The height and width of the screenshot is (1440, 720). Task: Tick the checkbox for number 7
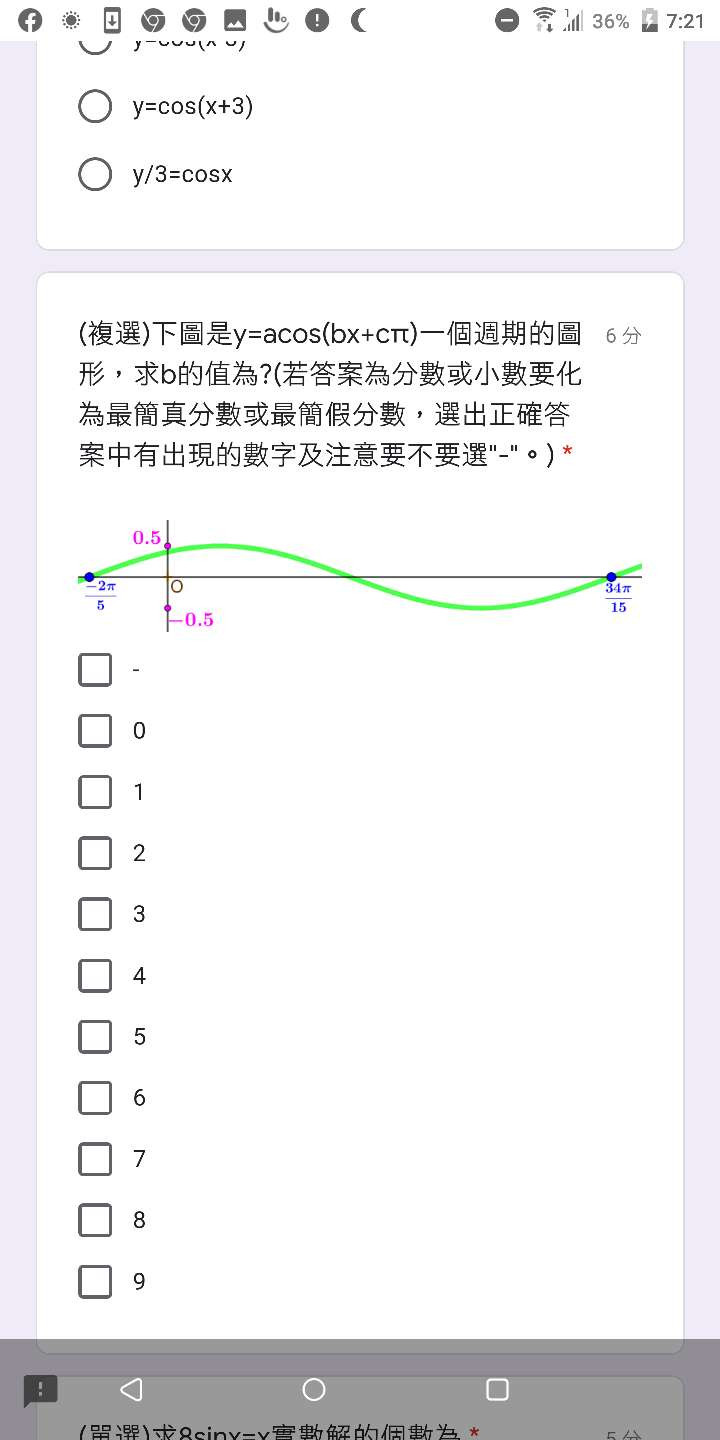click(x=95, y=1159)
